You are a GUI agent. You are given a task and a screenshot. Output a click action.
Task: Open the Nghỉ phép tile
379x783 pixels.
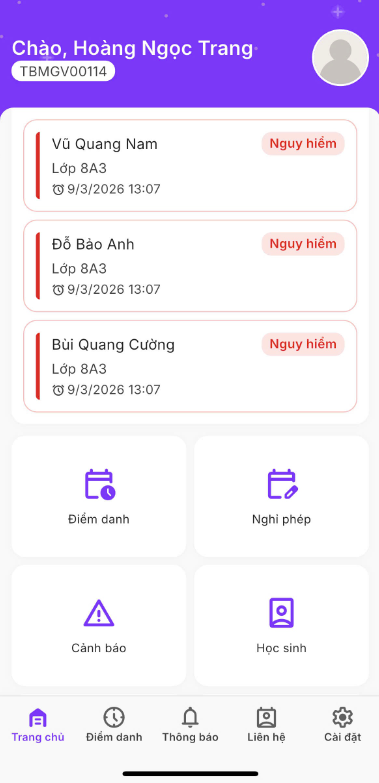281,496
